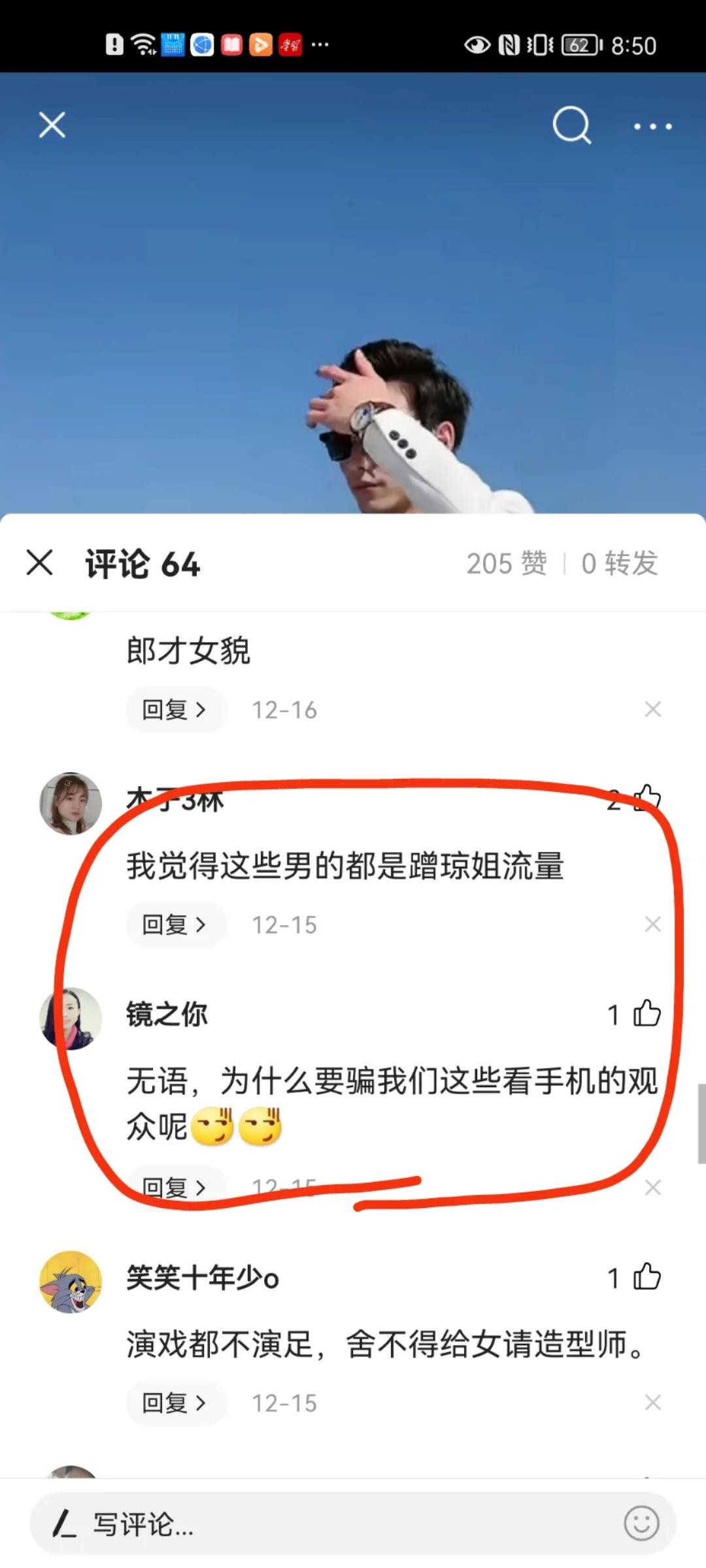
Task: Dismiss the 我觉得这些男的 comment with X
Action: tap(652, 924)
